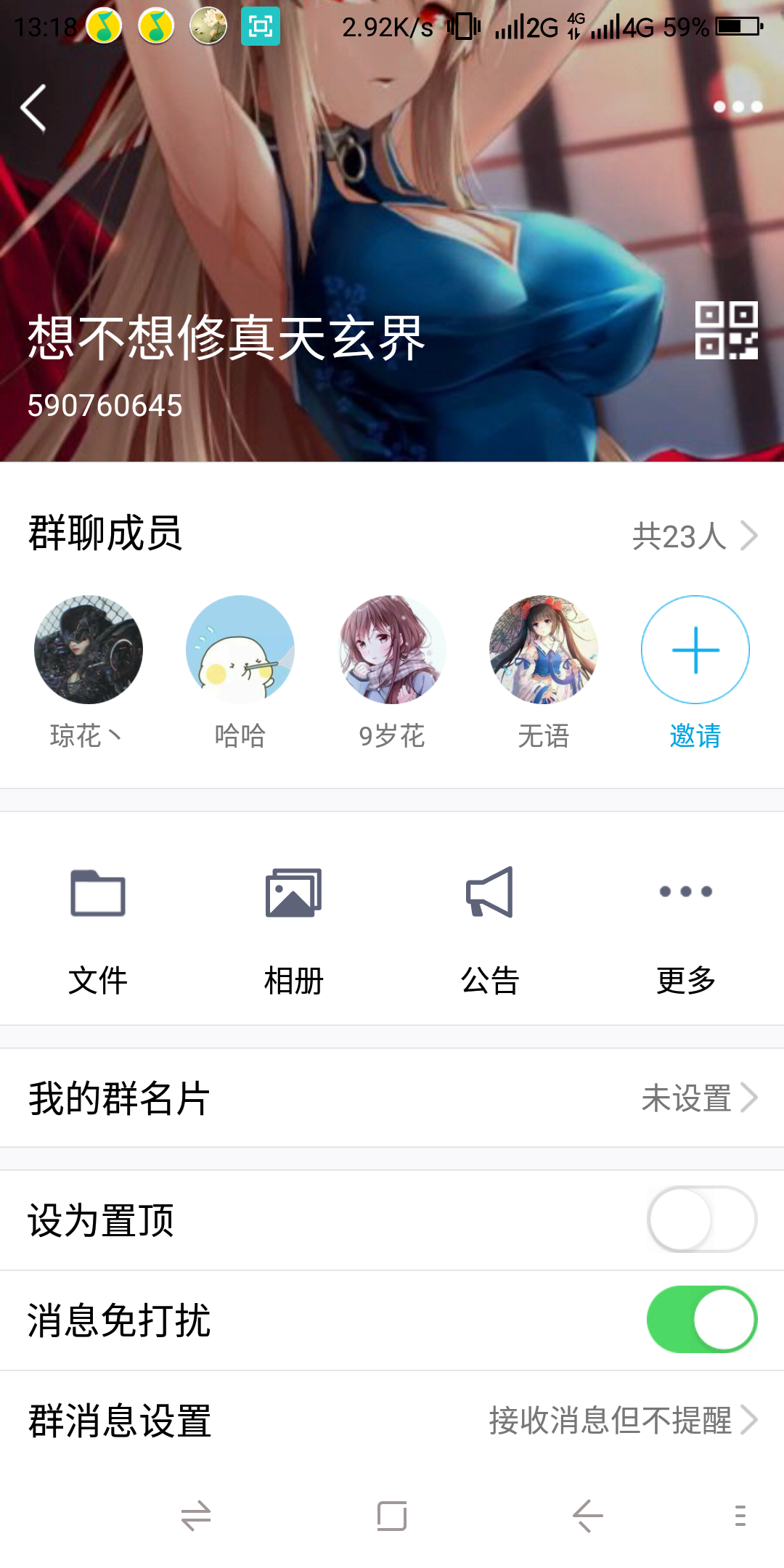Enable the 设为置顶 pin switch
The height and width of the screenshot is (1568, 784).
[701, 1220]
